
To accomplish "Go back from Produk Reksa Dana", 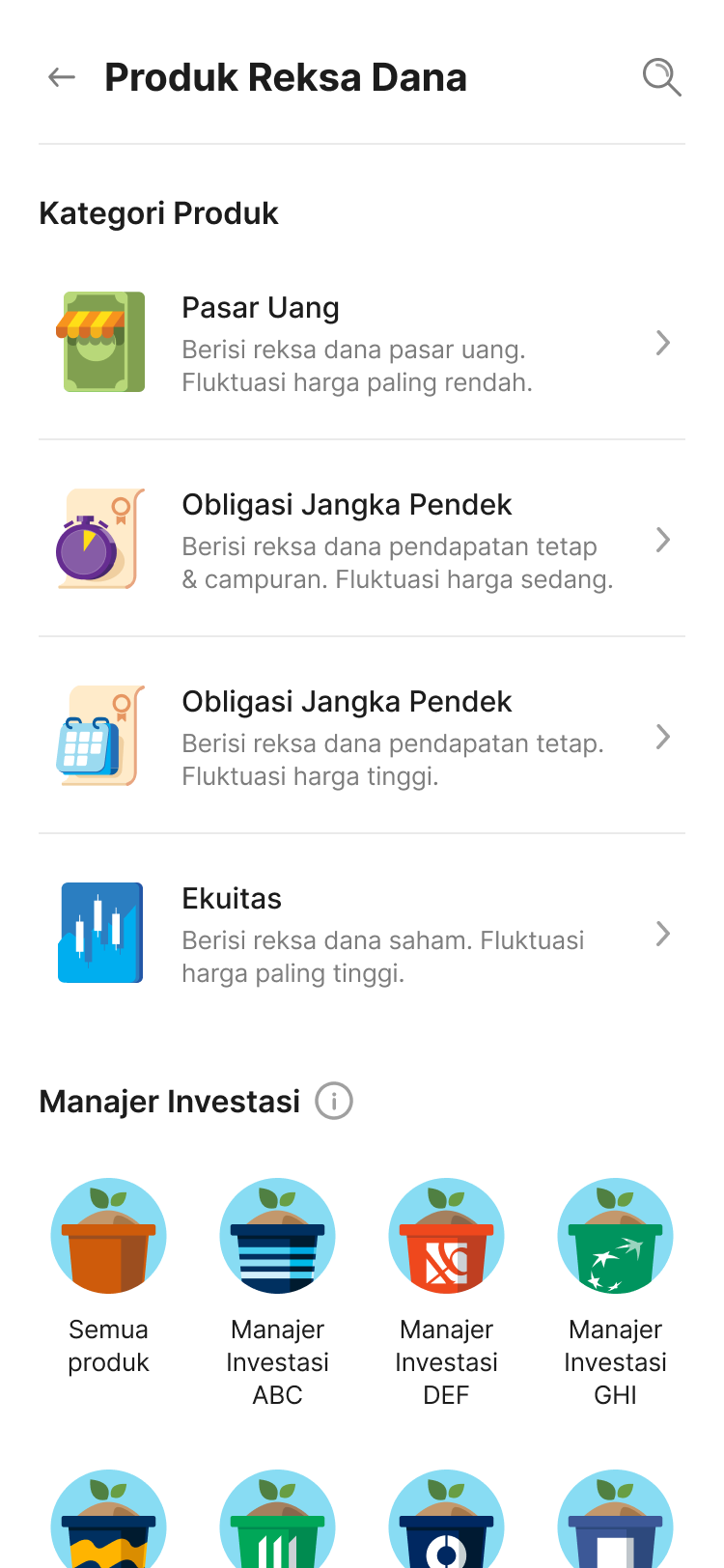I will (x=62, y=77).
